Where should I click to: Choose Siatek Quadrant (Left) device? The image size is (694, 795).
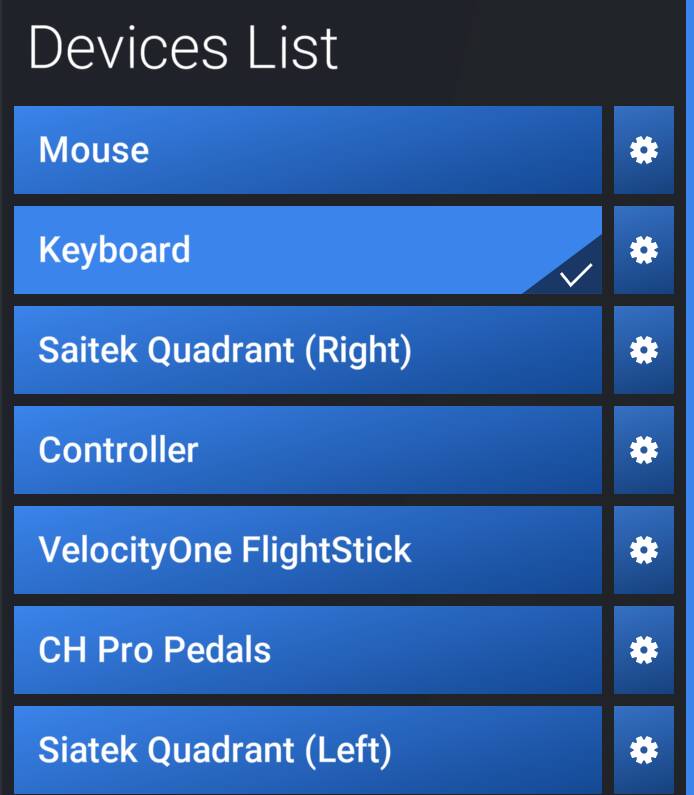point(307,749)
